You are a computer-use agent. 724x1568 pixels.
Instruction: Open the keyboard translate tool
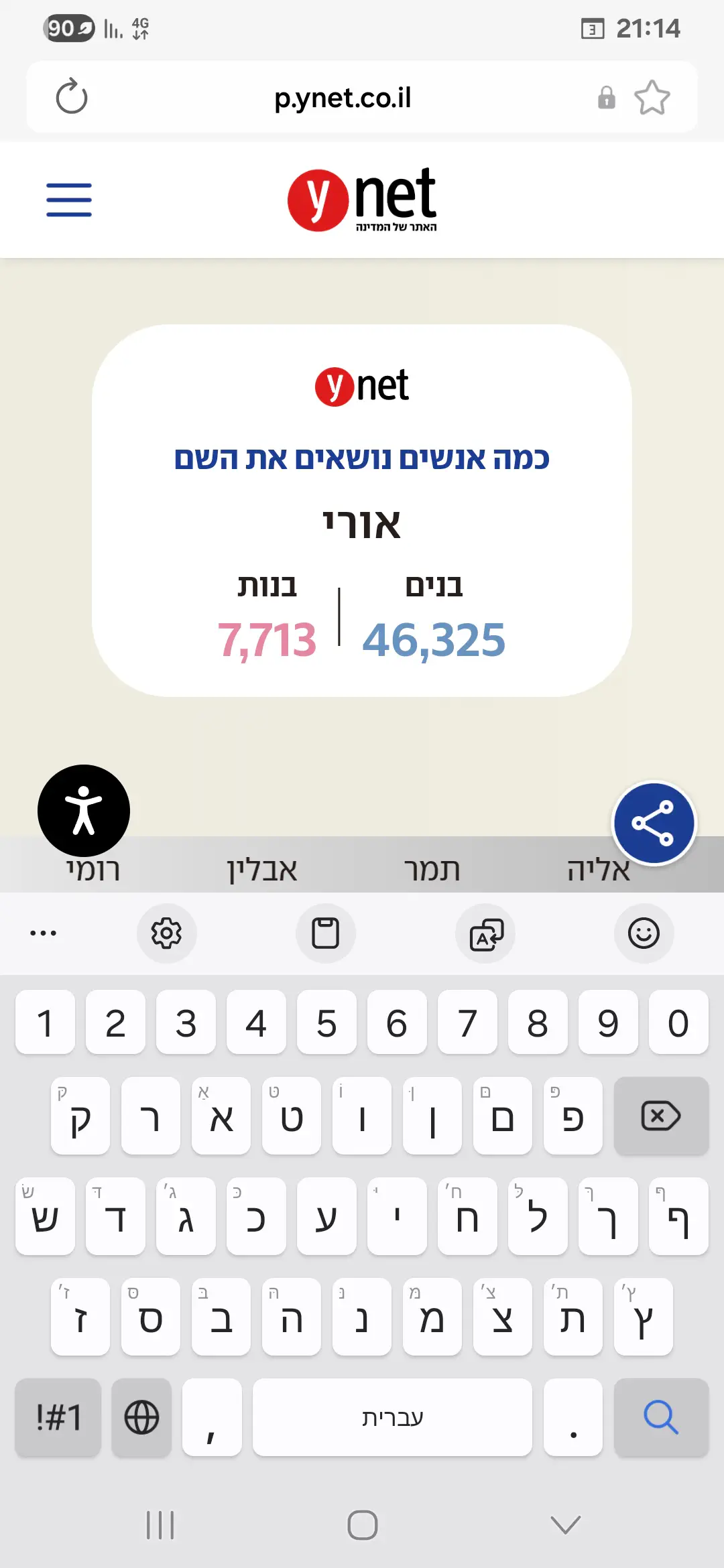[x=485, y=933]
